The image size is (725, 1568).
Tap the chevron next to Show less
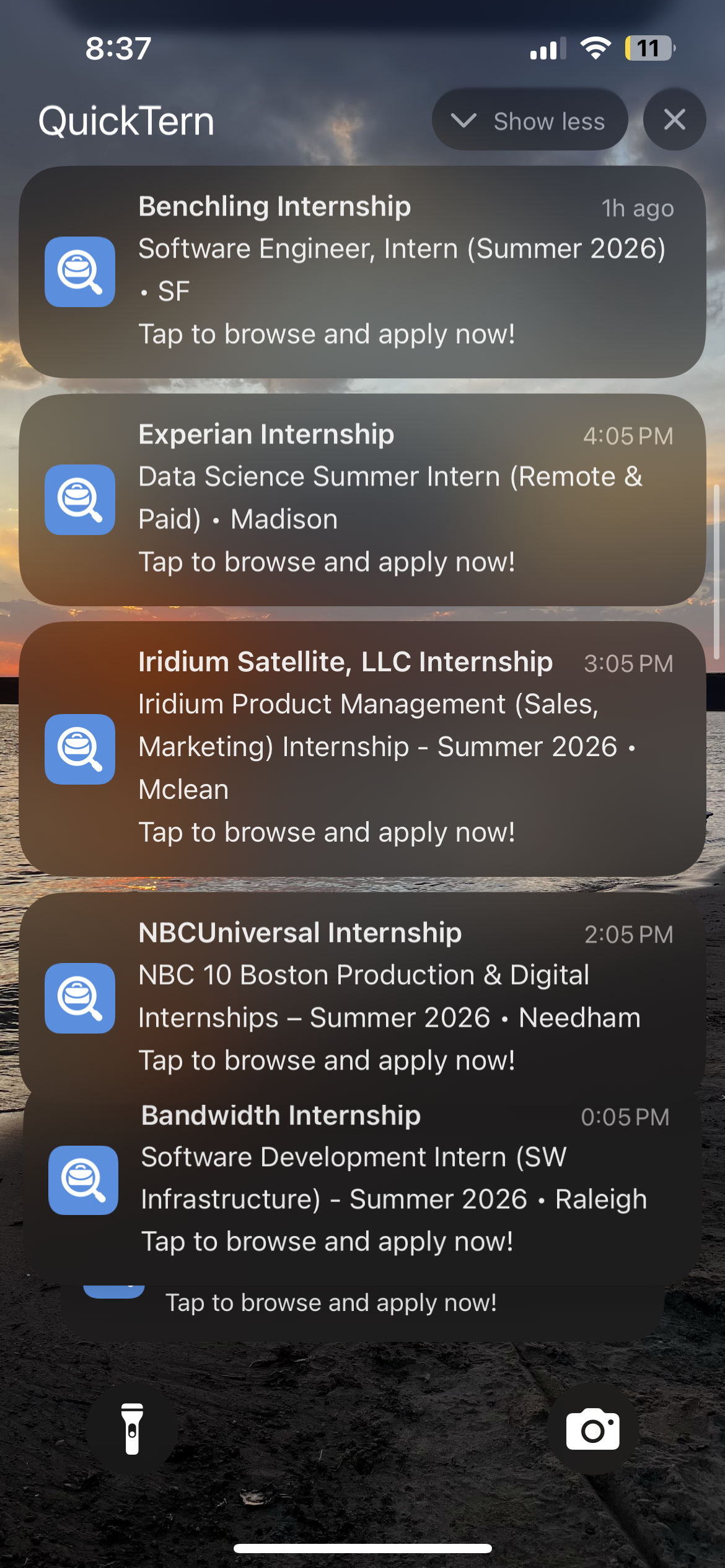[465, 120]
